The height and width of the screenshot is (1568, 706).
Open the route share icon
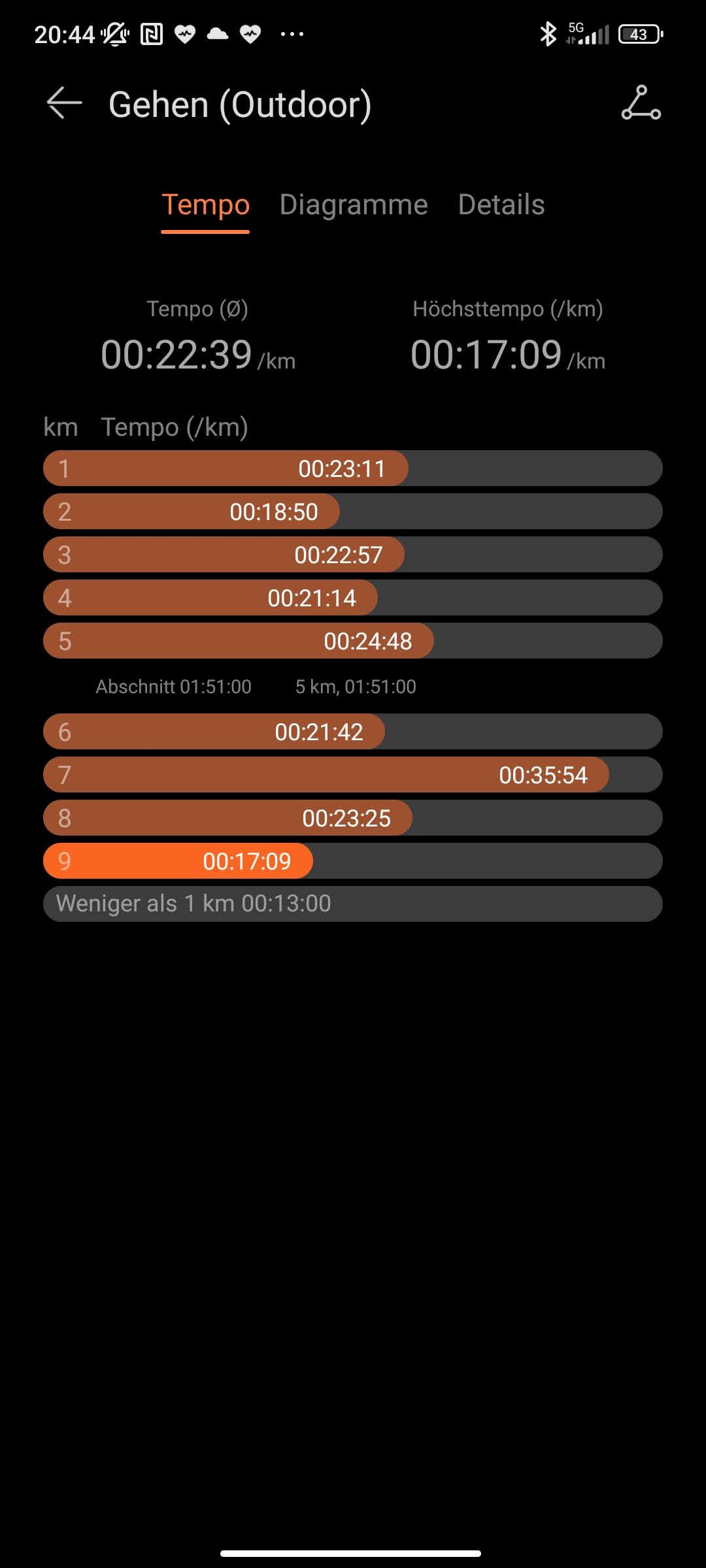pyautogui.click(x=641, y=103)
